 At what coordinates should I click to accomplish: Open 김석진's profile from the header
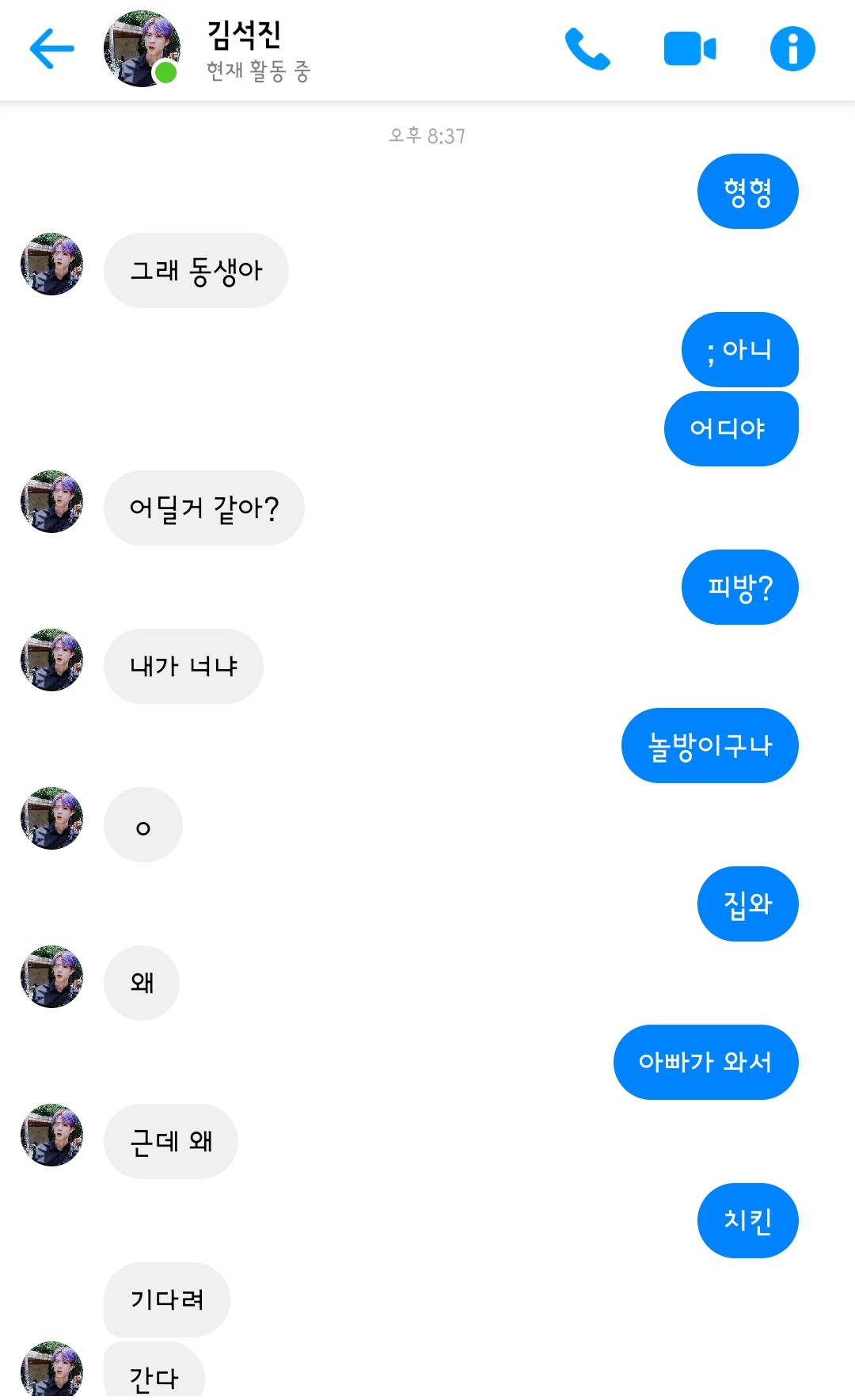142,49
